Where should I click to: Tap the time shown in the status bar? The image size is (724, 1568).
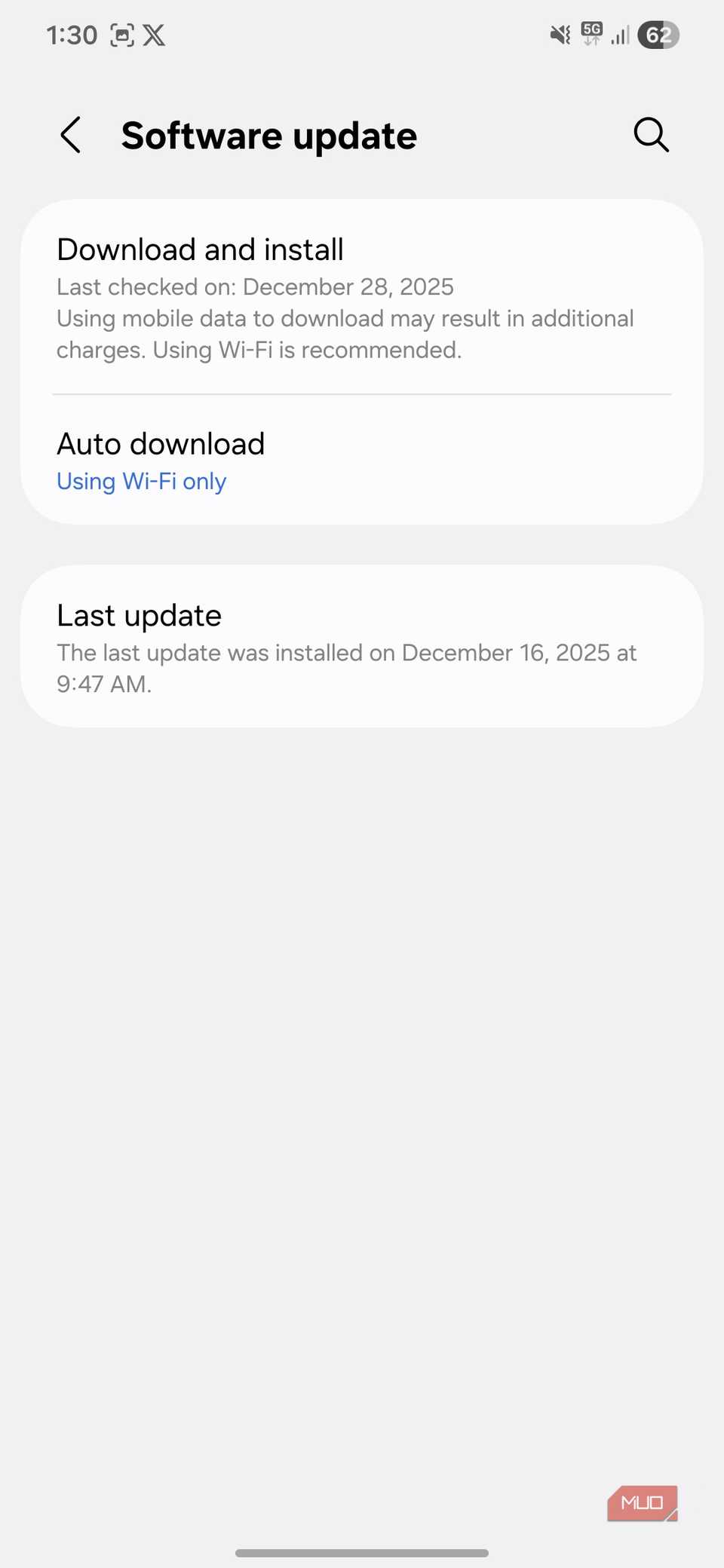(x=72, y=35)
